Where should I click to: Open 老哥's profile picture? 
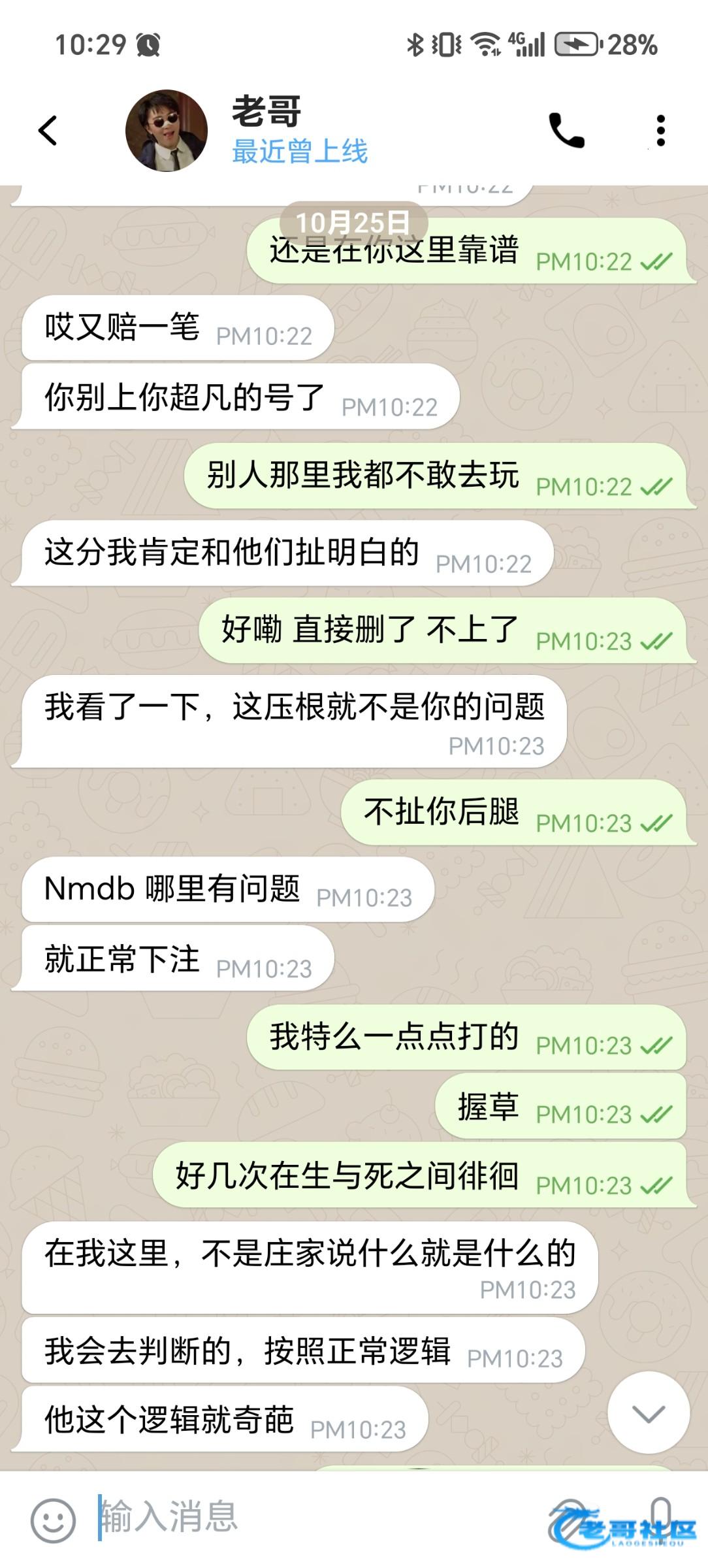point(167,131)
